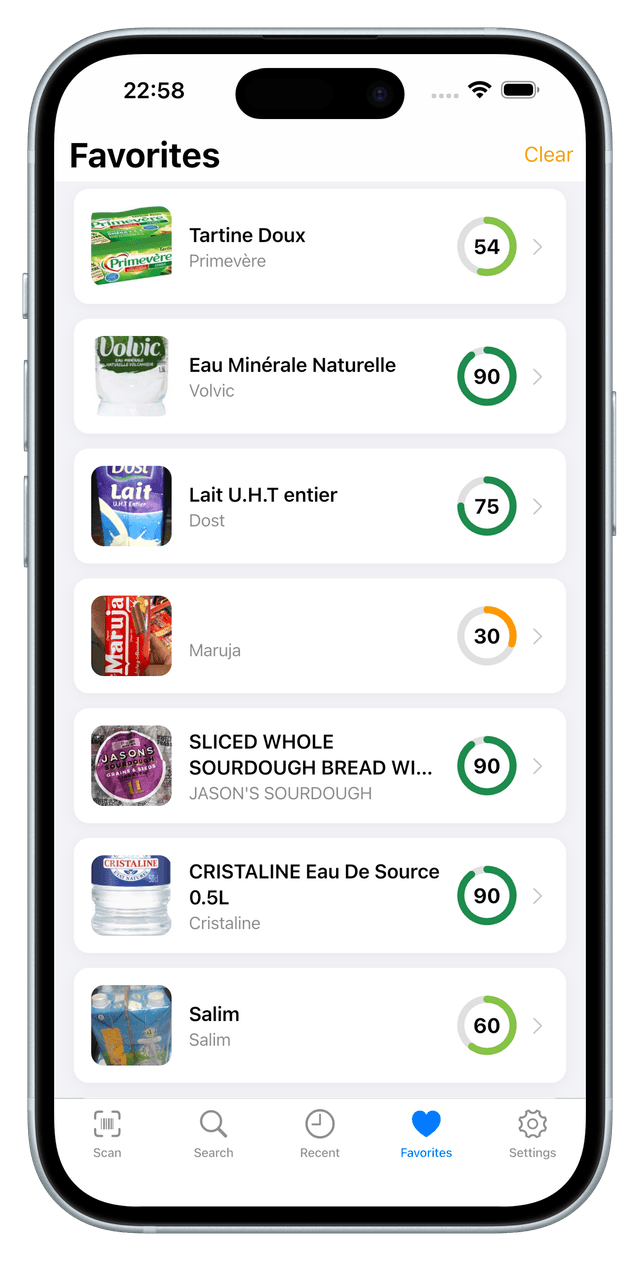Go to the Search tab
Viewport: 640px width, 1261px height.
pos(213,1134)
